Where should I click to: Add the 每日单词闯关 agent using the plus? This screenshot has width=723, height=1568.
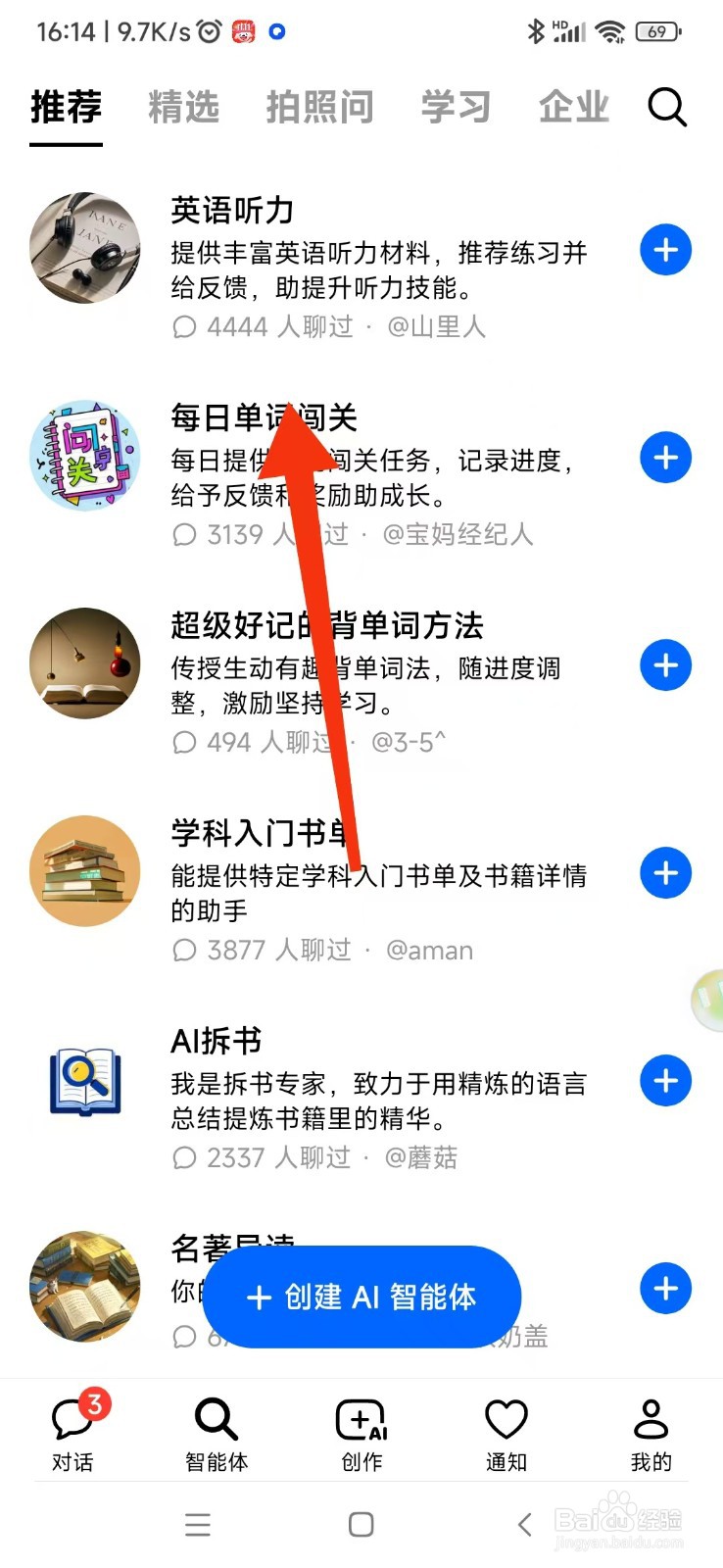pyautogui.click(x=665, y=458)
